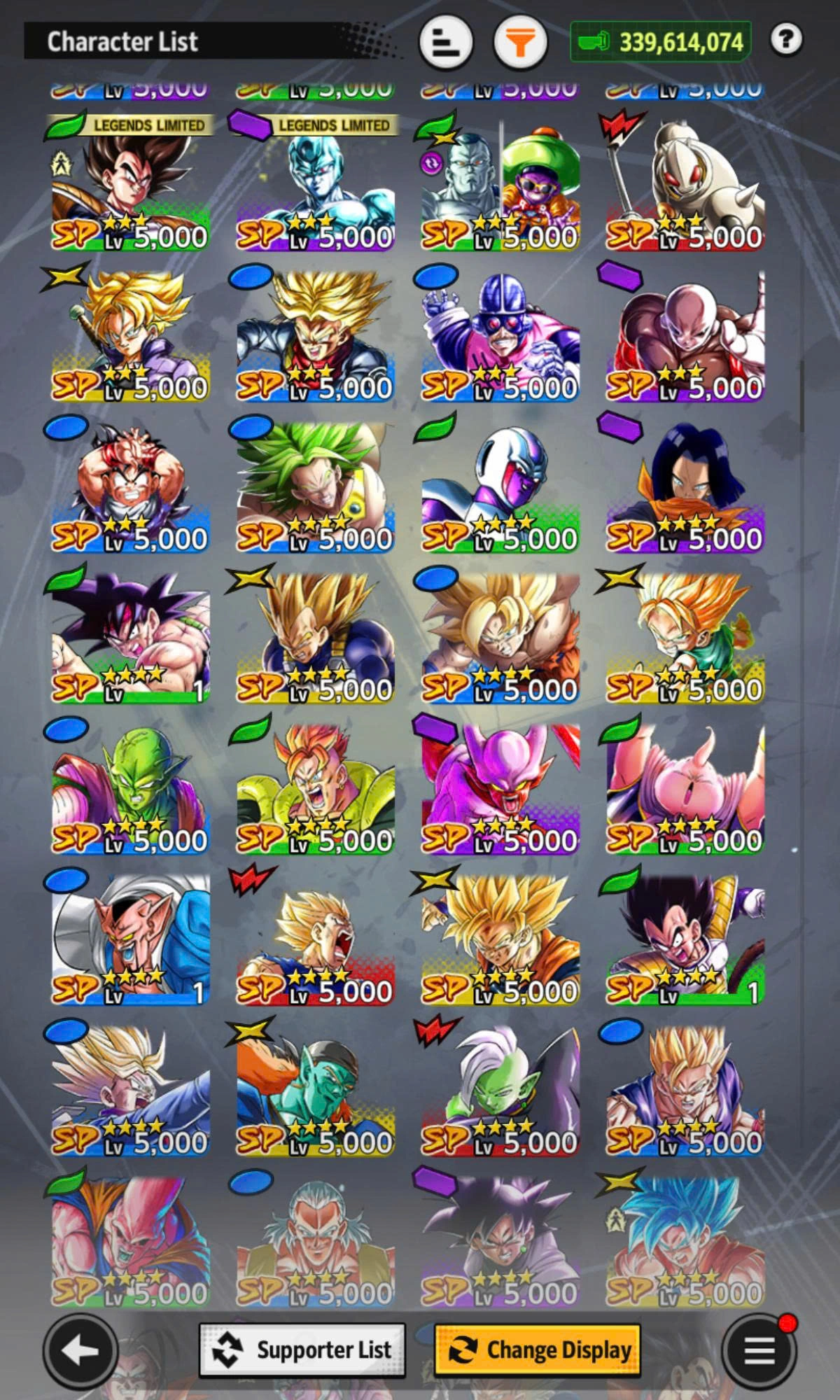840x1400 pixels.
Task: Open the sort options icon
Action: click(x=446, y=42)
